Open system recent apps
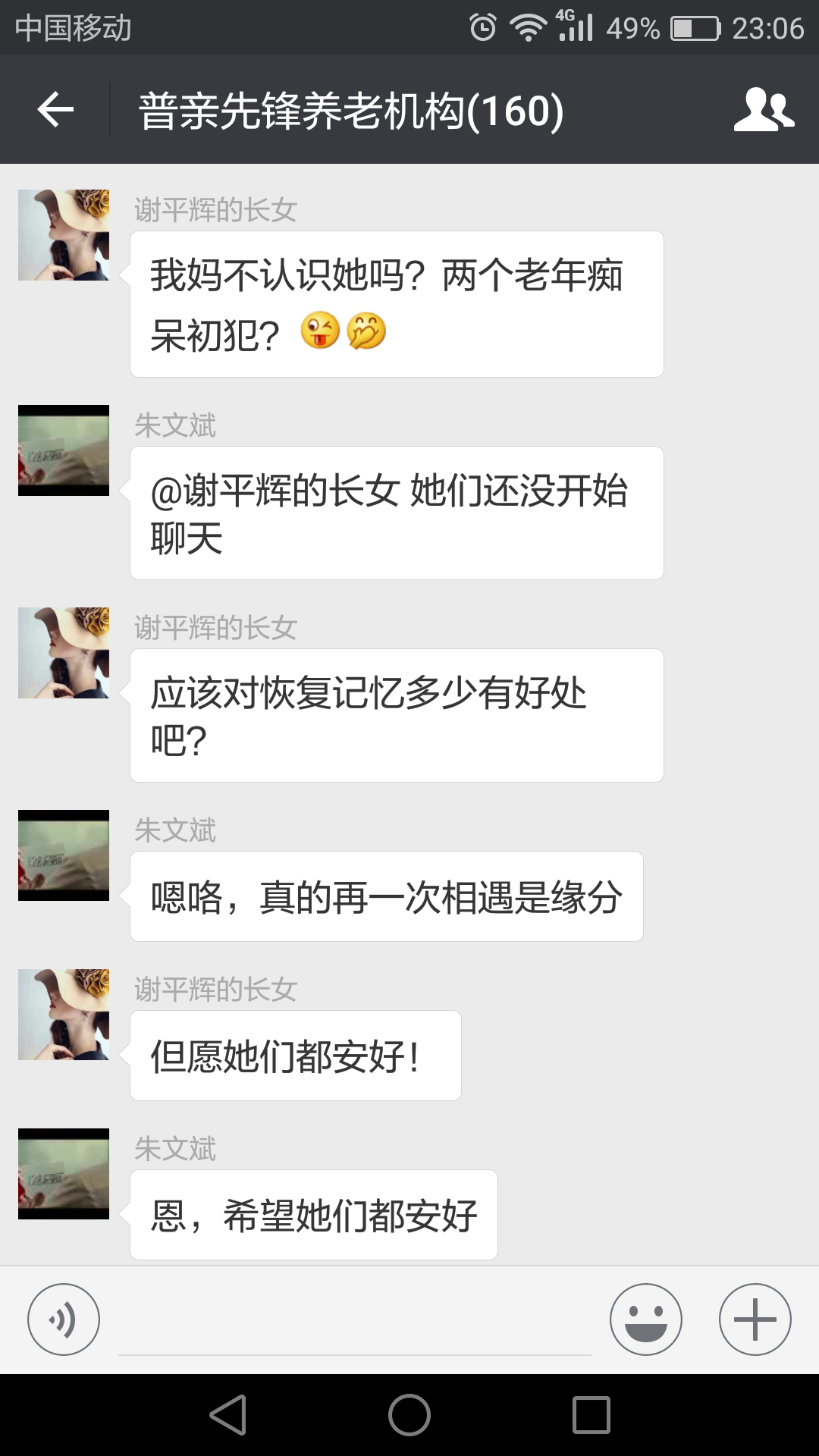Viewport: 819px width, 1456px height. pyautogui.click(x=591, y=1415)
